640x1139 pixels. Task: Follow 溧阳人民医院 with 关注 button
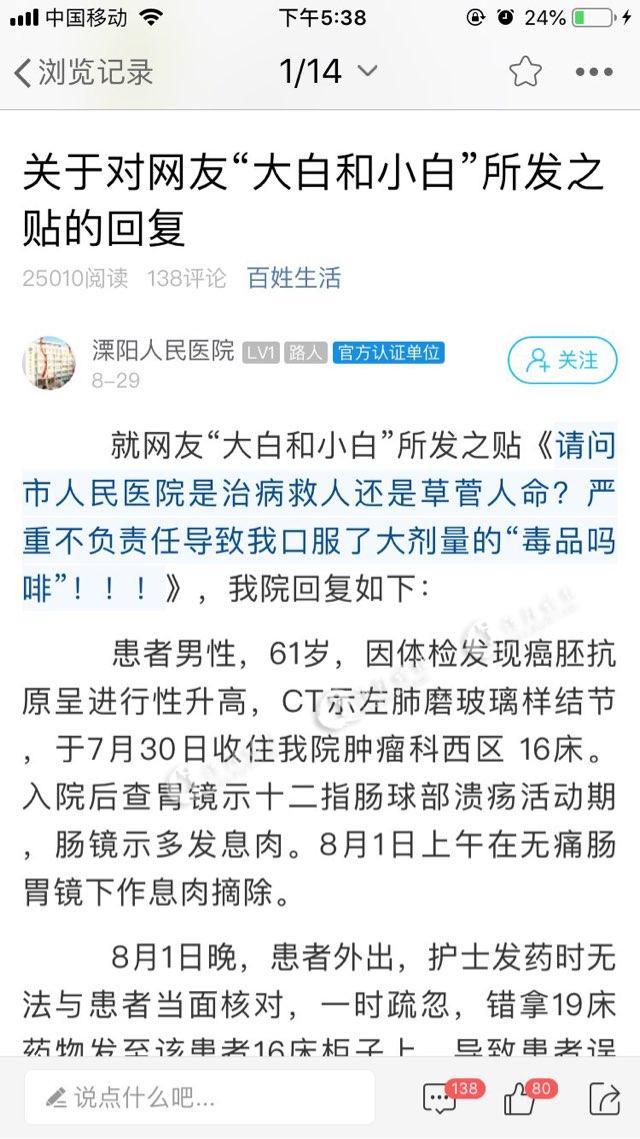pyautogui.click(x=562, y=360)
